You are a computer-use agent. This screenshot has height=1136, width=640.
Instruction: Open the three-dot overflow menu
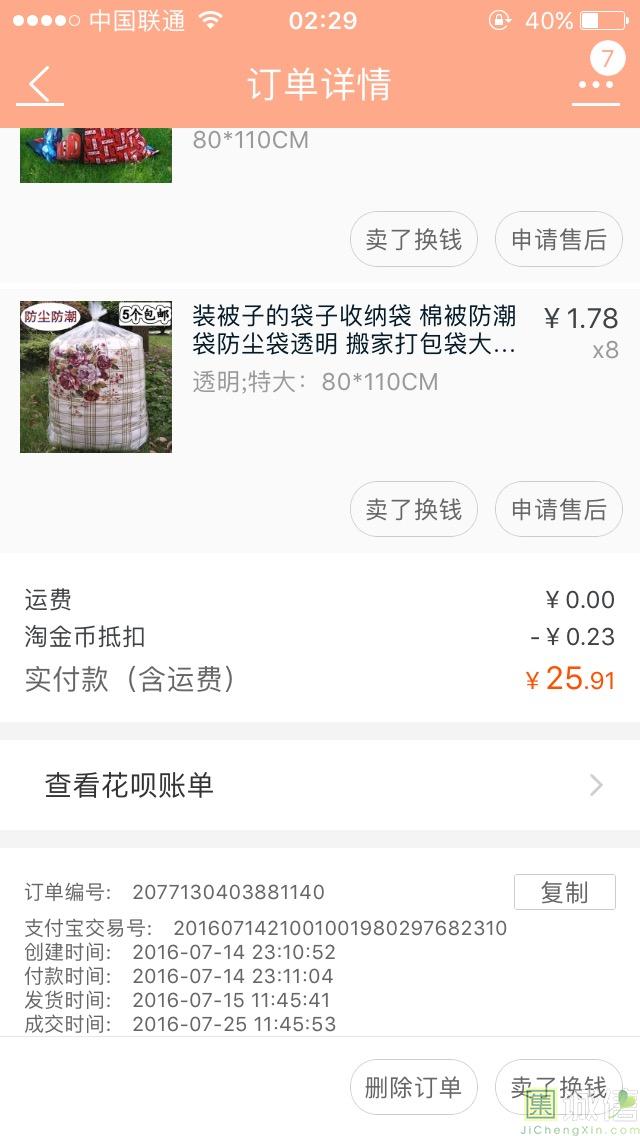tap(596, 86)
